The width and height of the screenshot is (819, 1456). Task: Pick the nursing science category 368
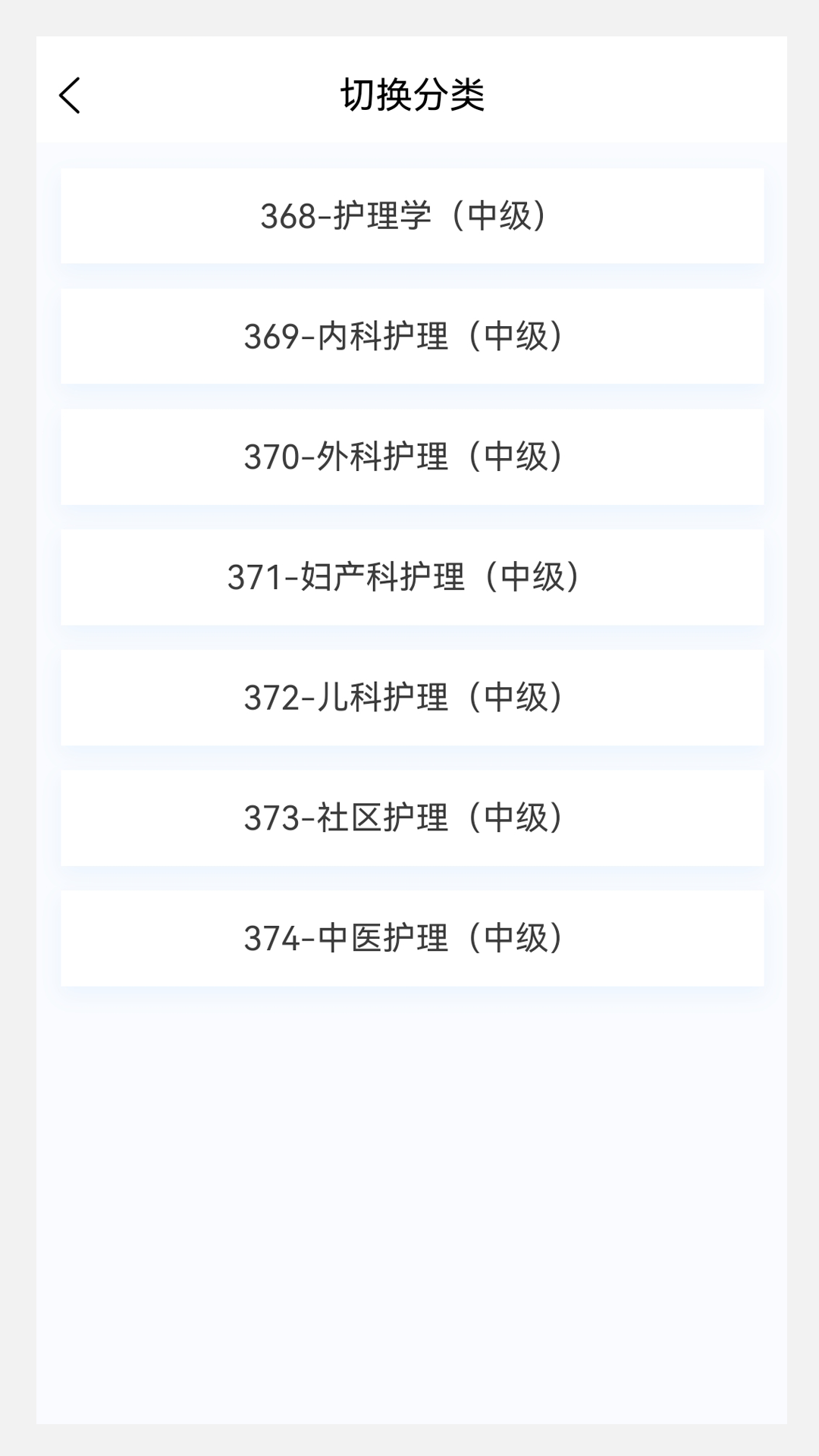(x=409, y=215)
